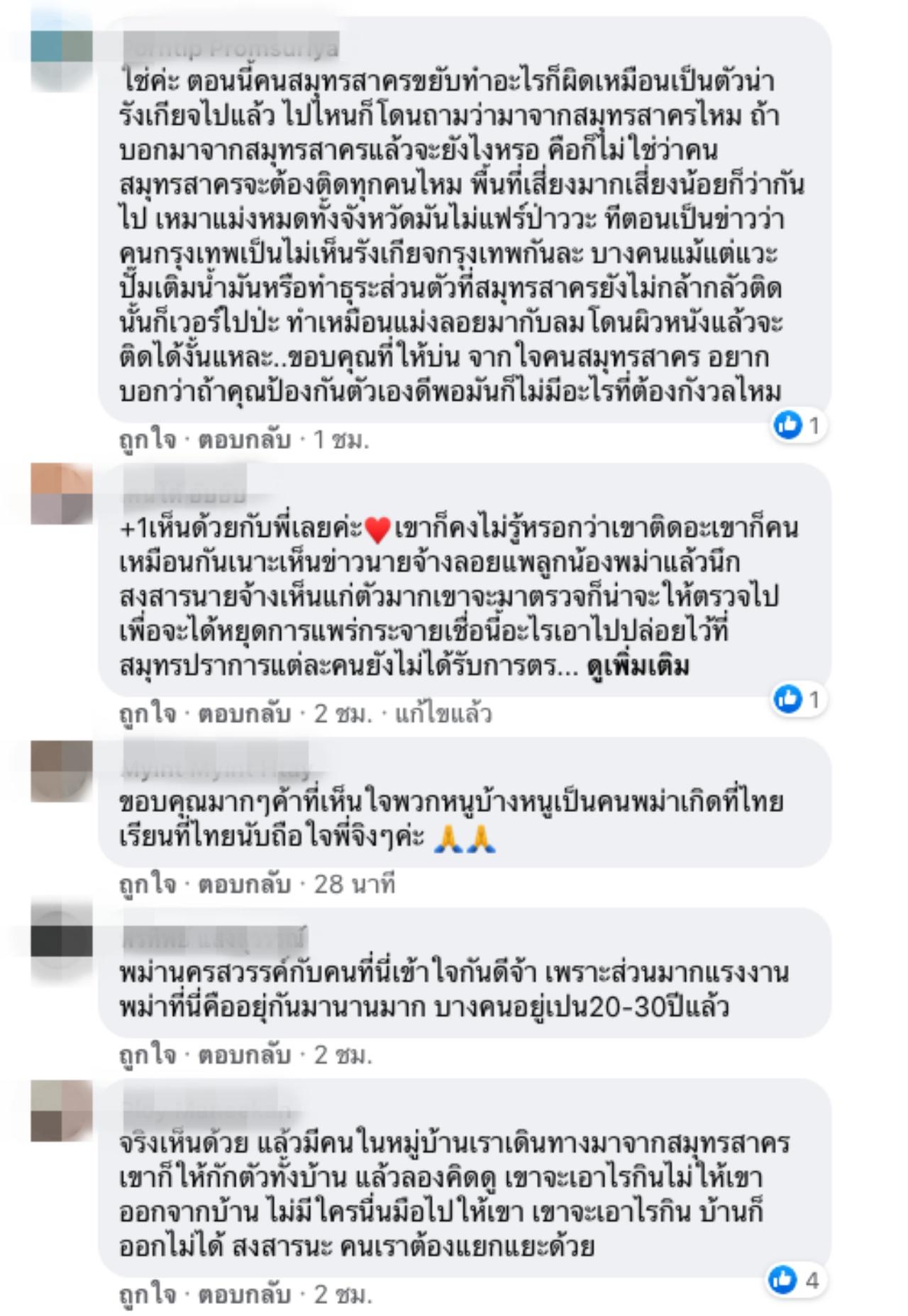
Task: Reply to the "ขอบคุณมากๆค้า" comment
Action: 244,884
